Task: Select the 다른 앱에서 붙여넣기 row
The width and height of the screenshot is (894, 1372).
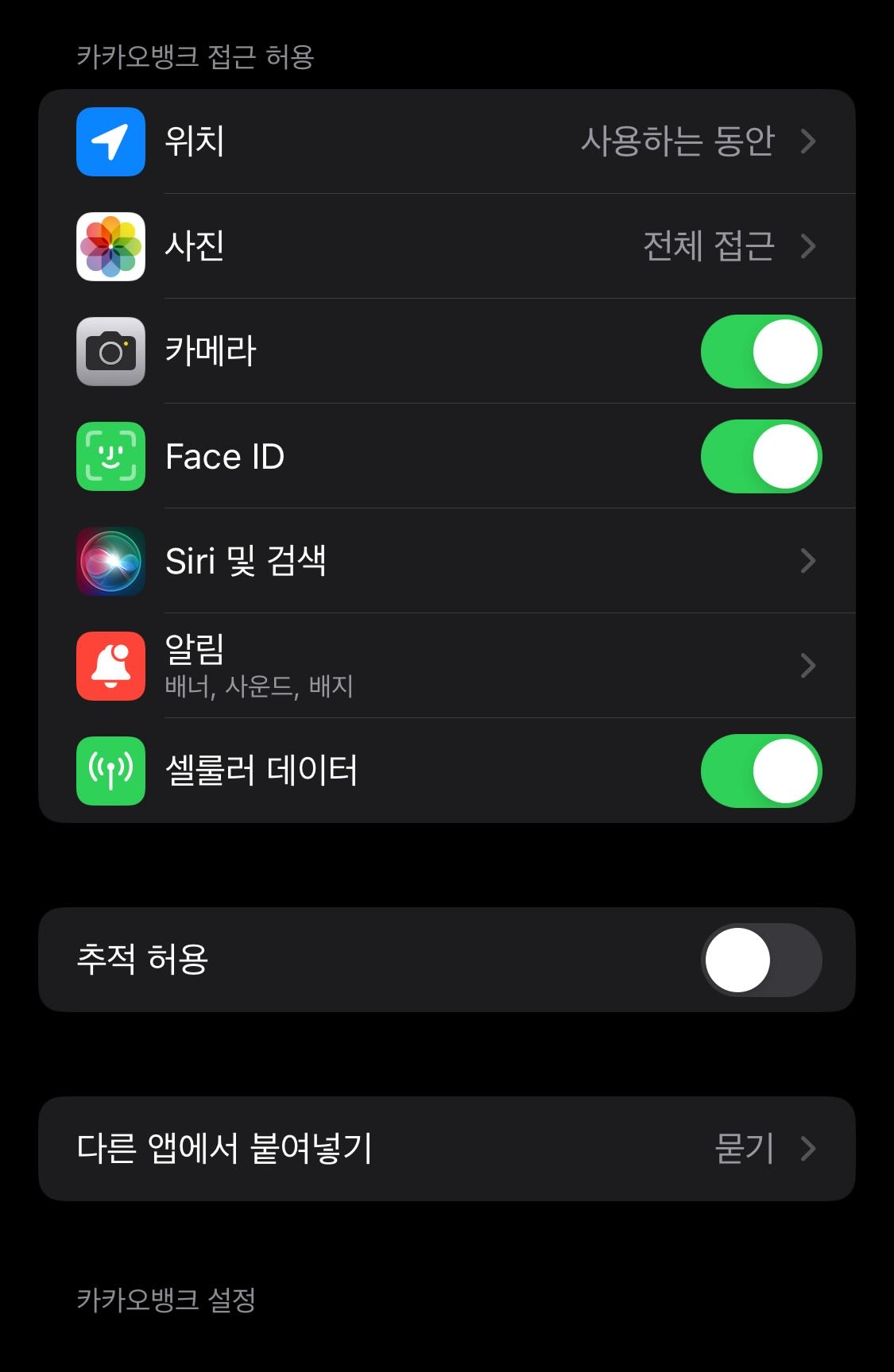Action: (x=445, y=1148)
